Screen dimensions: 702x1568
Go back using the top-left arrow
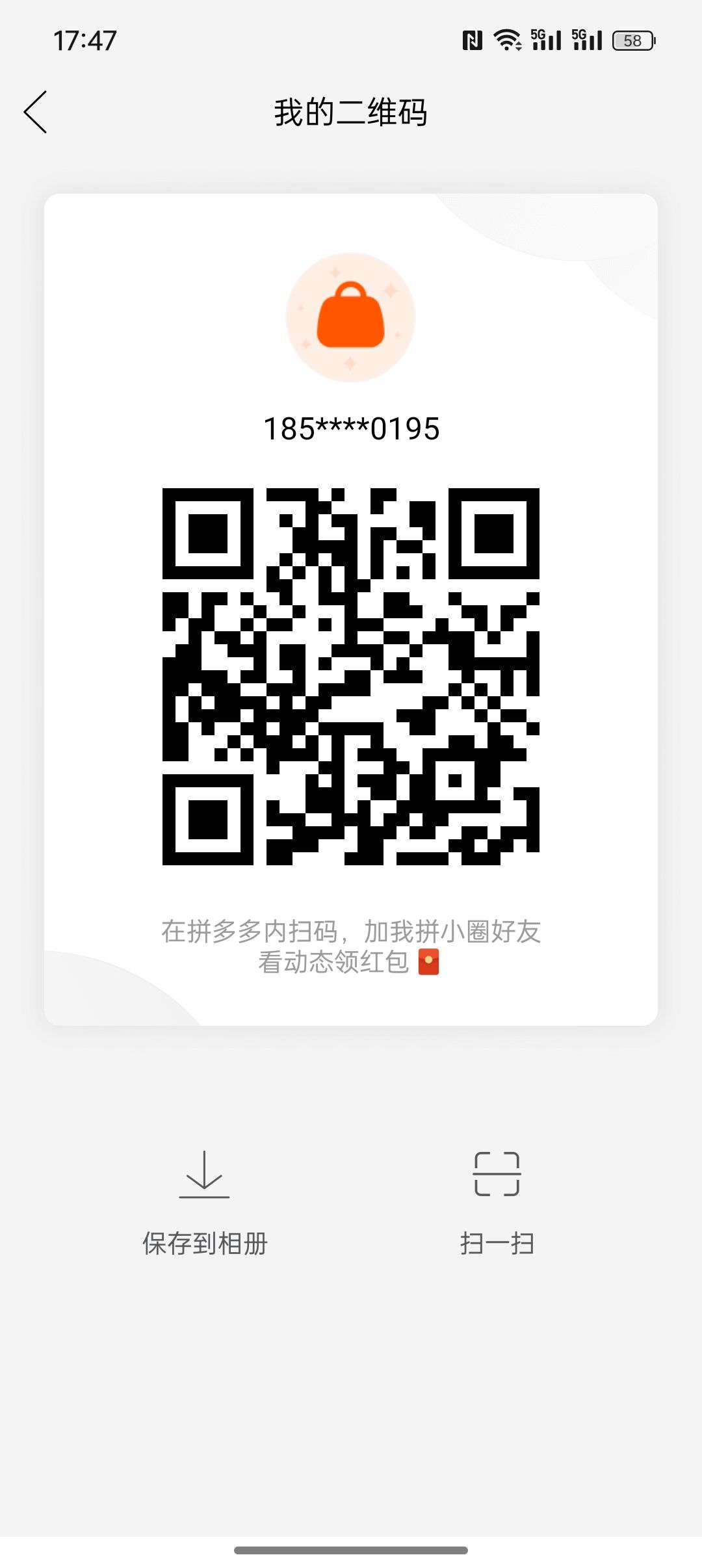pyautogui.click(x=36, y=112)
